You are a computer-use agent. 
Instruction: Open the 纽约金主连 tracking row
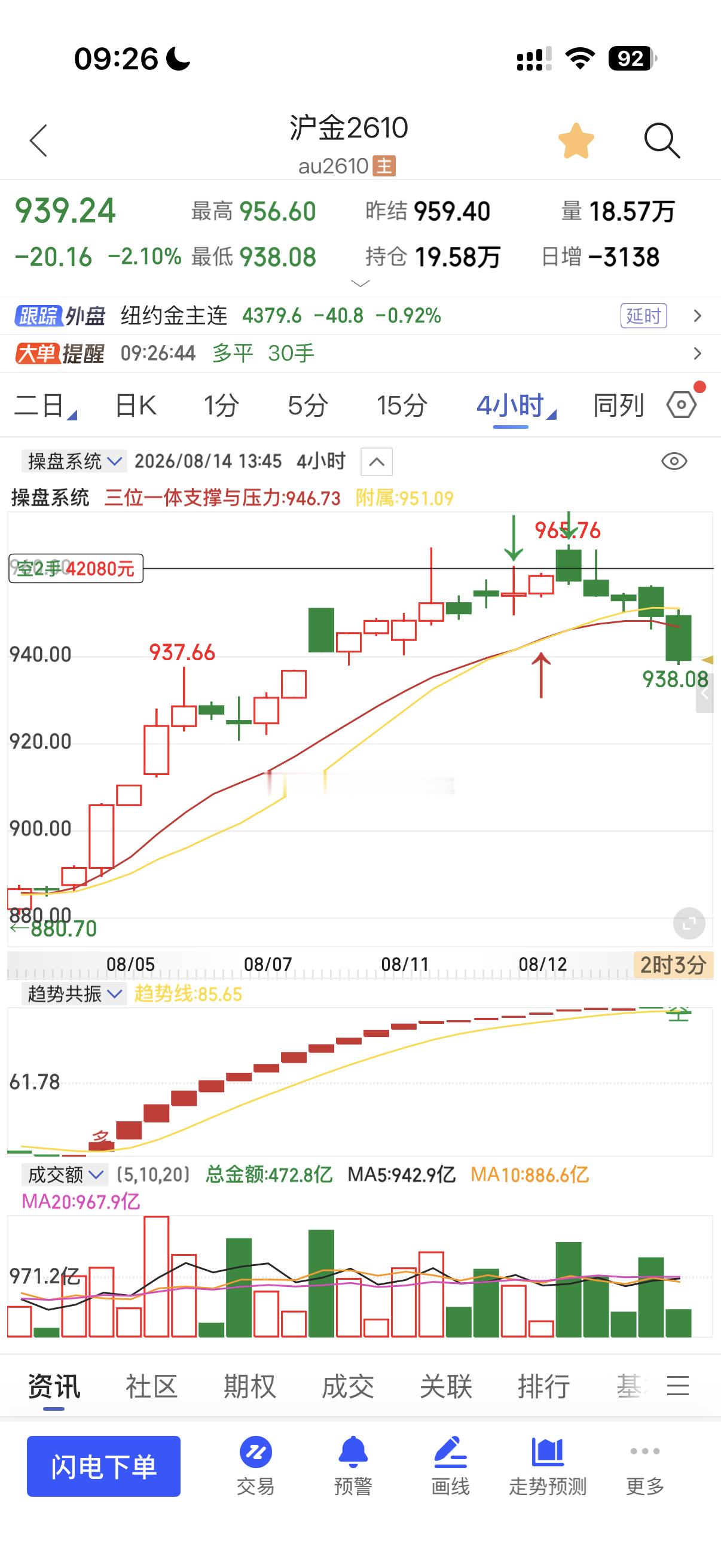360,315
